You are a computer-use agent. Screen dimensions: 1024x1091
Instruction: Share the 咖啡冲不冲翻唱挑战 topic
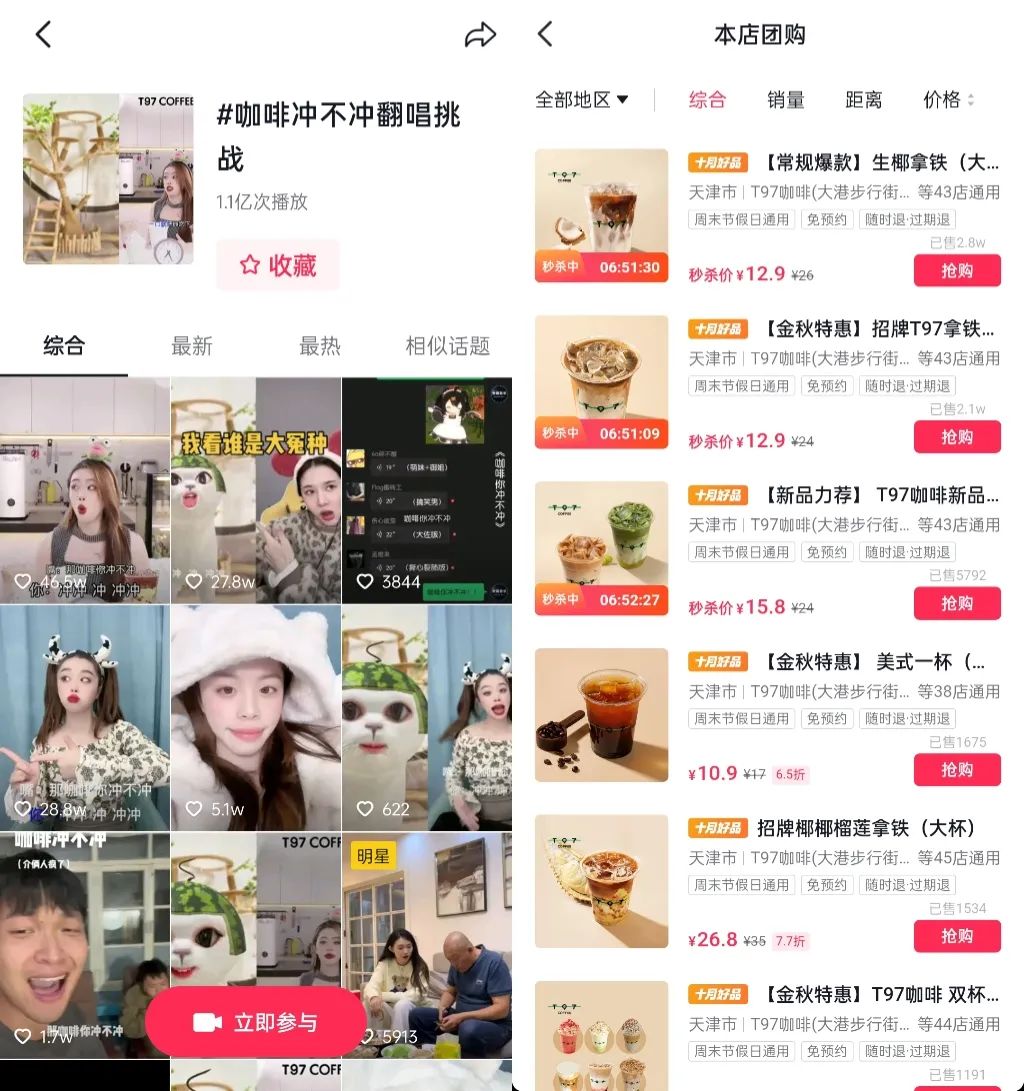coord(480,36)
